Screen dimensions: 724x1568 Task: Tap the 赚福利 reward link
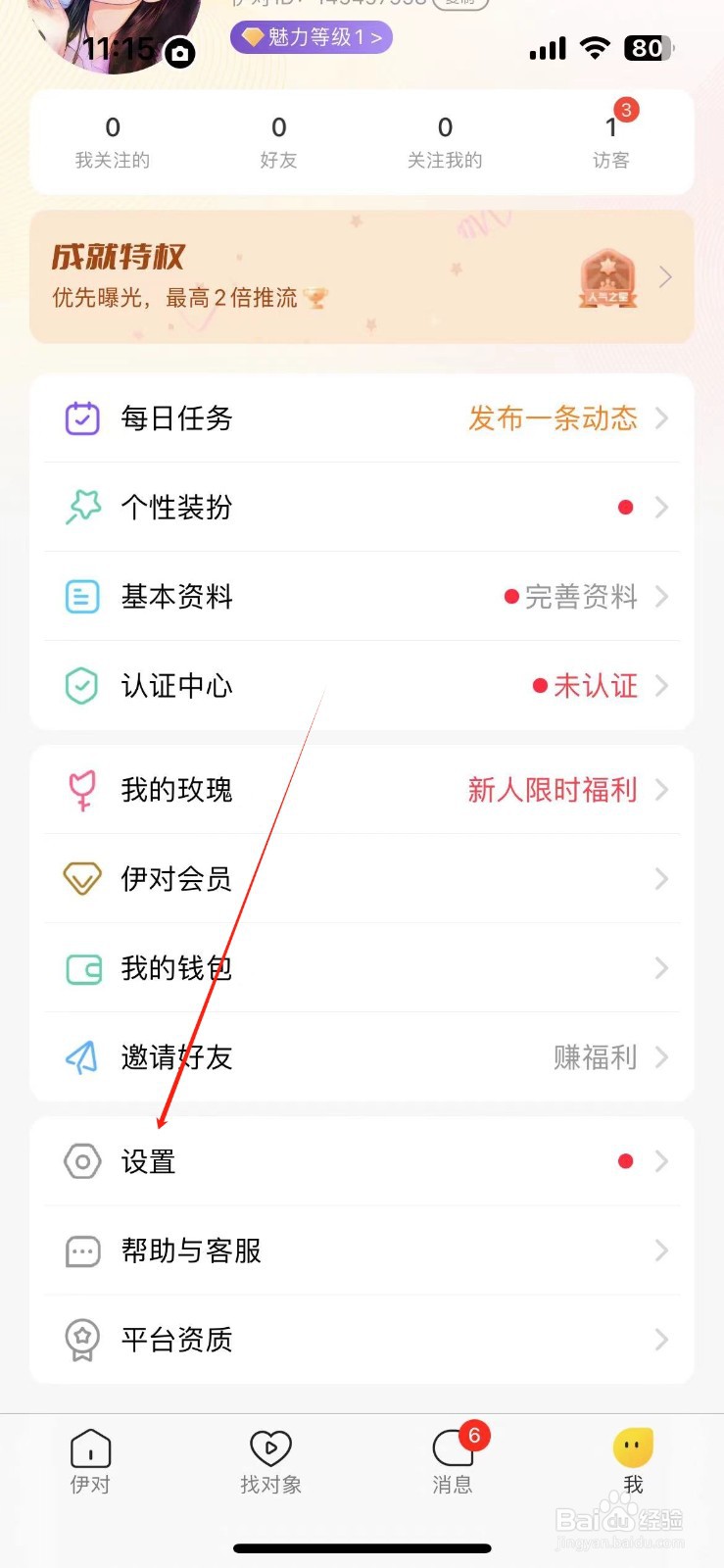click(595, 1057)
